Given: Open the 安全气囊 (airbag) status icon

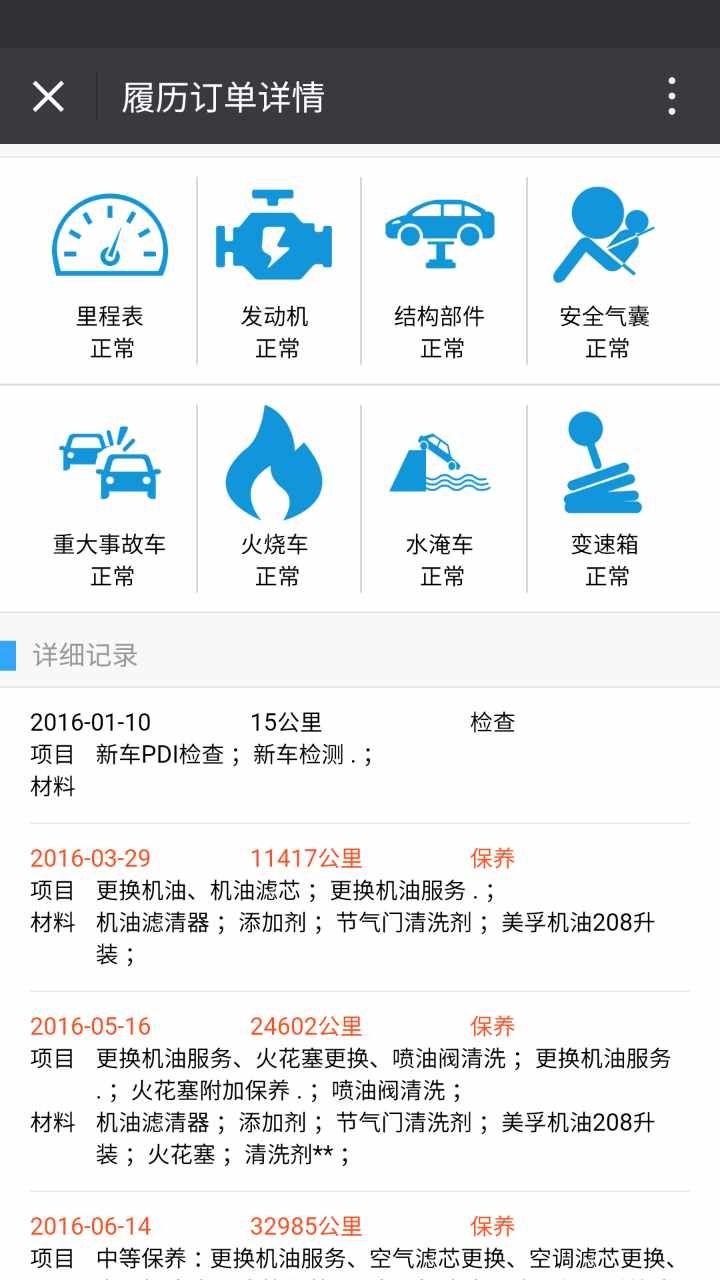Looking at the screenshot, I should (x=605, y=234).
